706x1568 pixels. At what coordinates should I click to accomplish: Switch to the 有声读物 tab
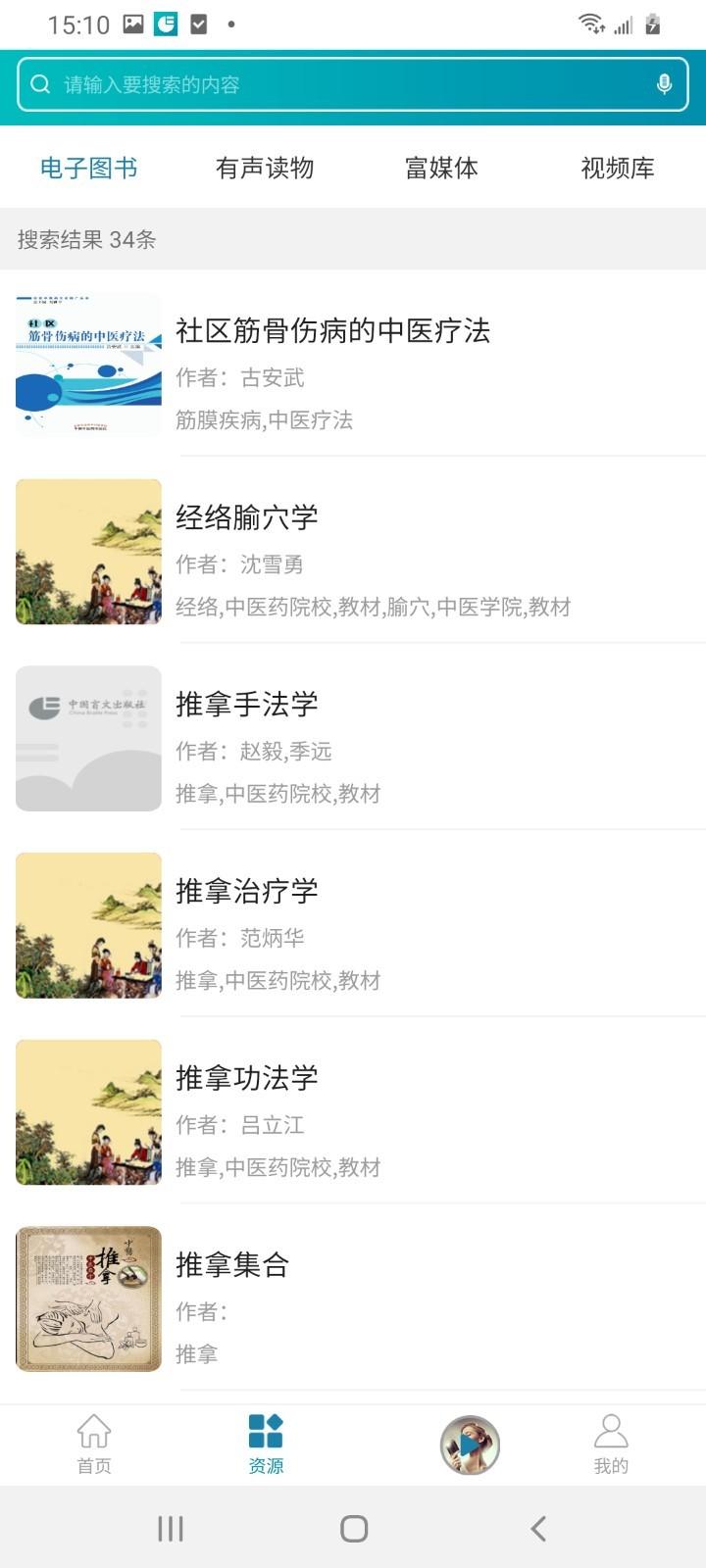265,168
